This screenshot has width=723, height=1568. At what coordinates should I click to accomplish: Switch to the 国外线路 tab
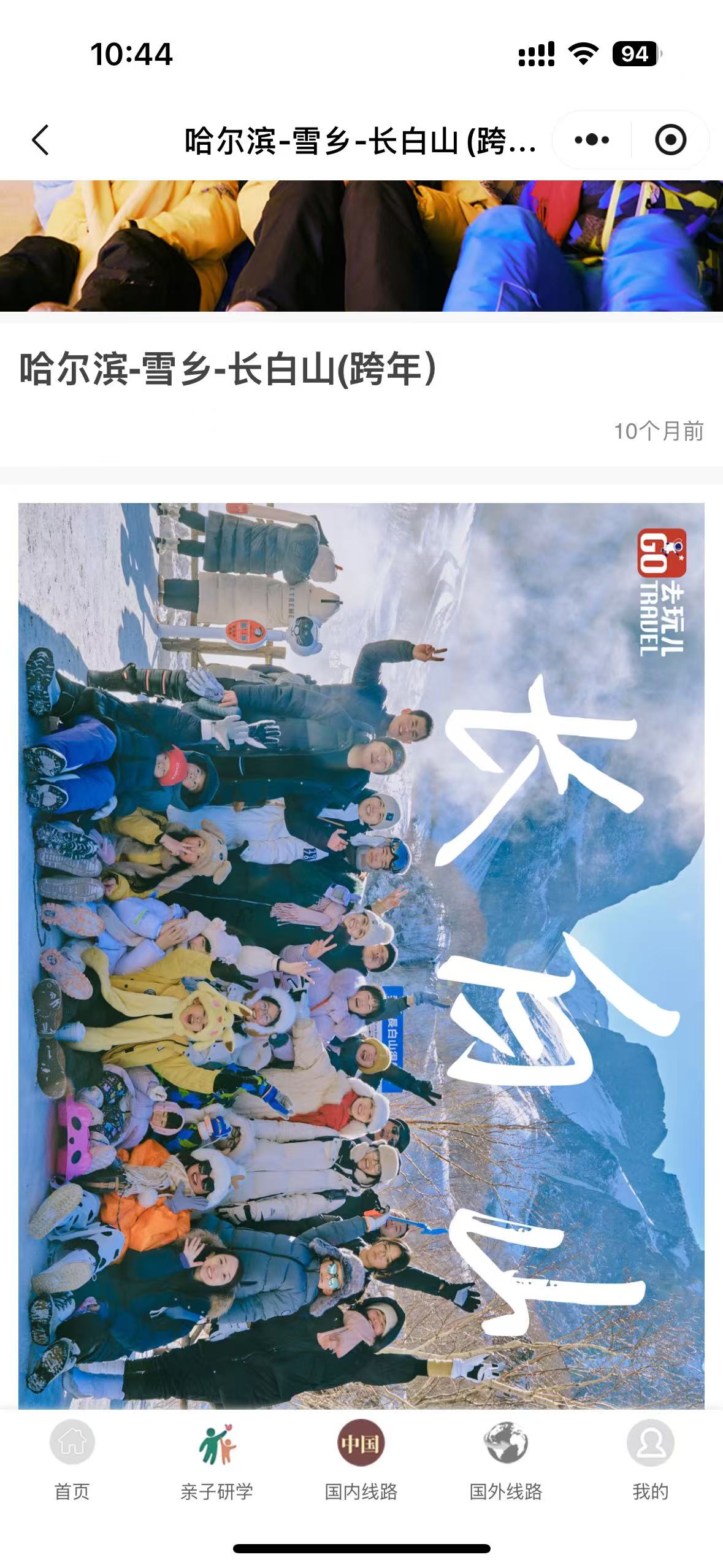[506, 1459]
